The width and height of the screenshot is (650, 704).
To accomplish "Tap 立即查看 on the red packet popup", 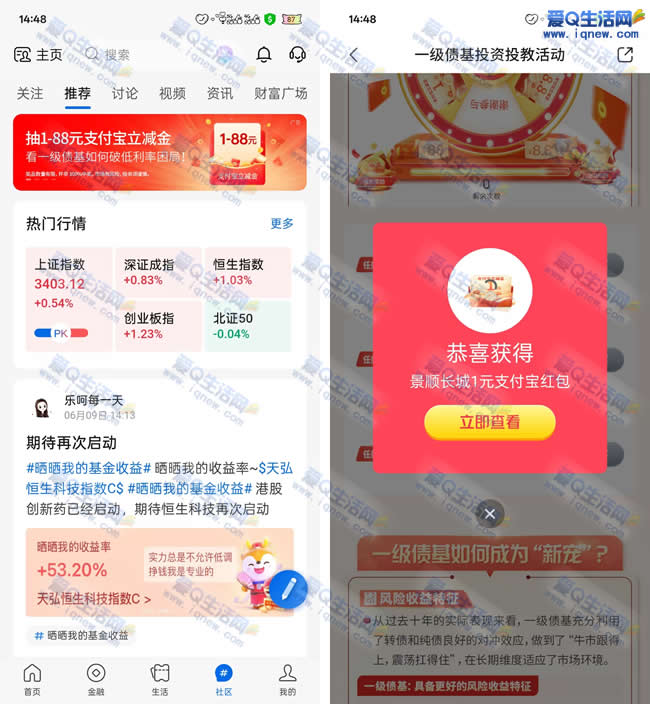I will 490,422.
